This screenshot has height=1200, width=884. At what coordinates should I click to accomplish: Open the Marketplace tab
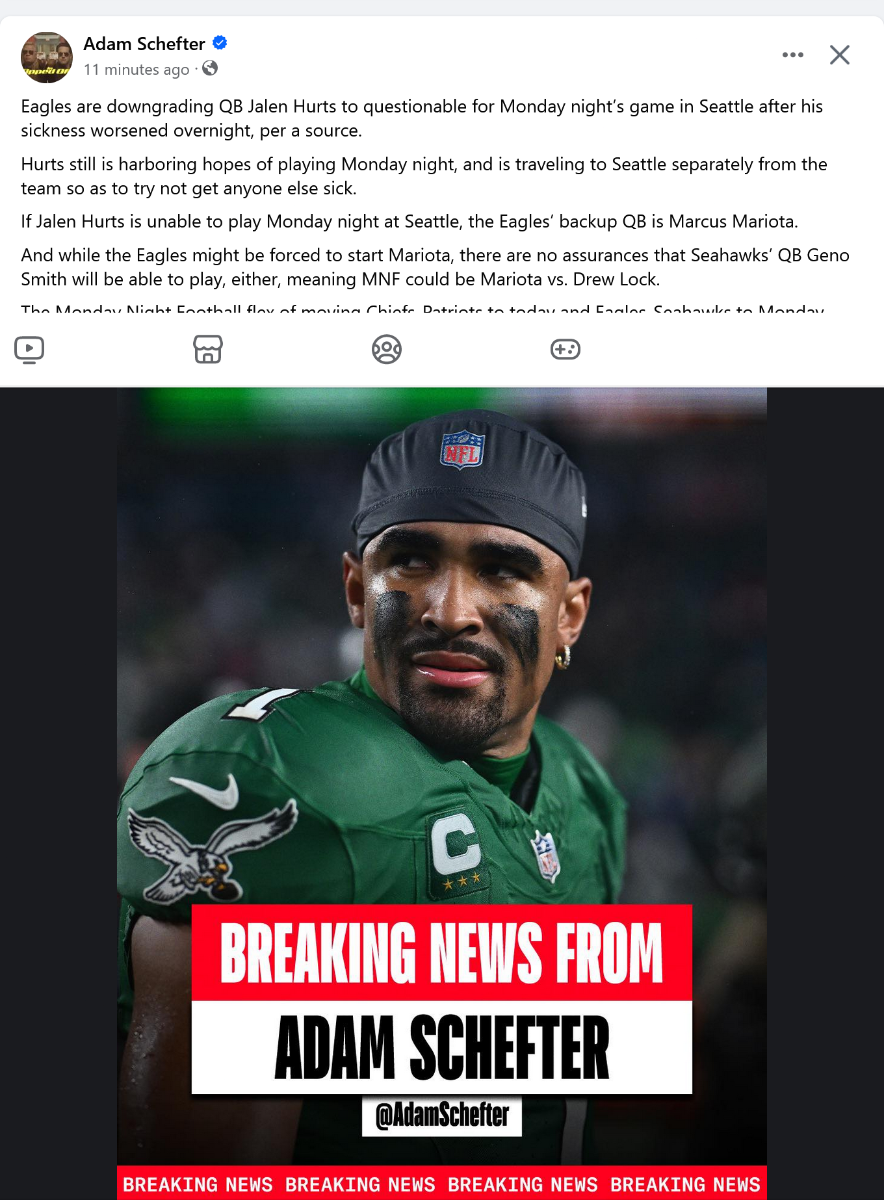(208, 349)
